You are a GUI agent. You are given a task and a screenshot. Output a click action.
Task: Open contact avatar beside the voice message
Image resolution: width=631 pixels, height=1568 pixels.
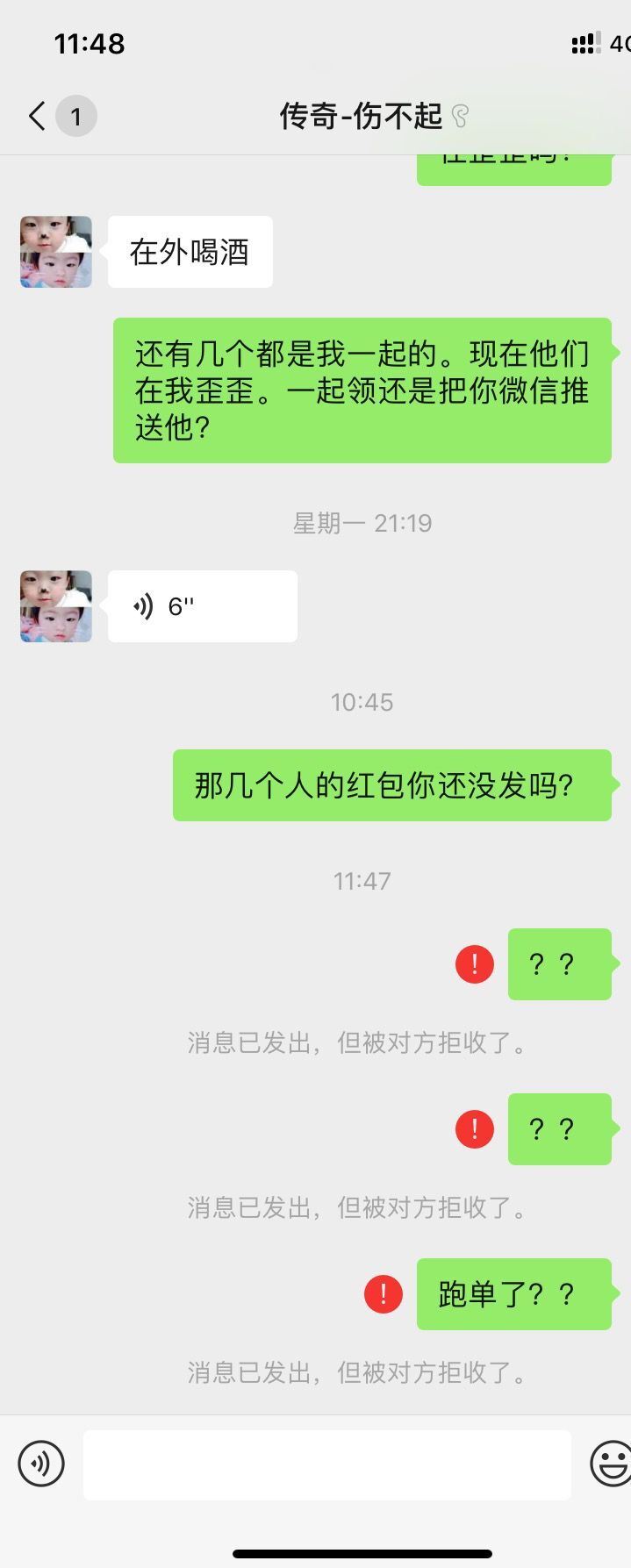56,606
